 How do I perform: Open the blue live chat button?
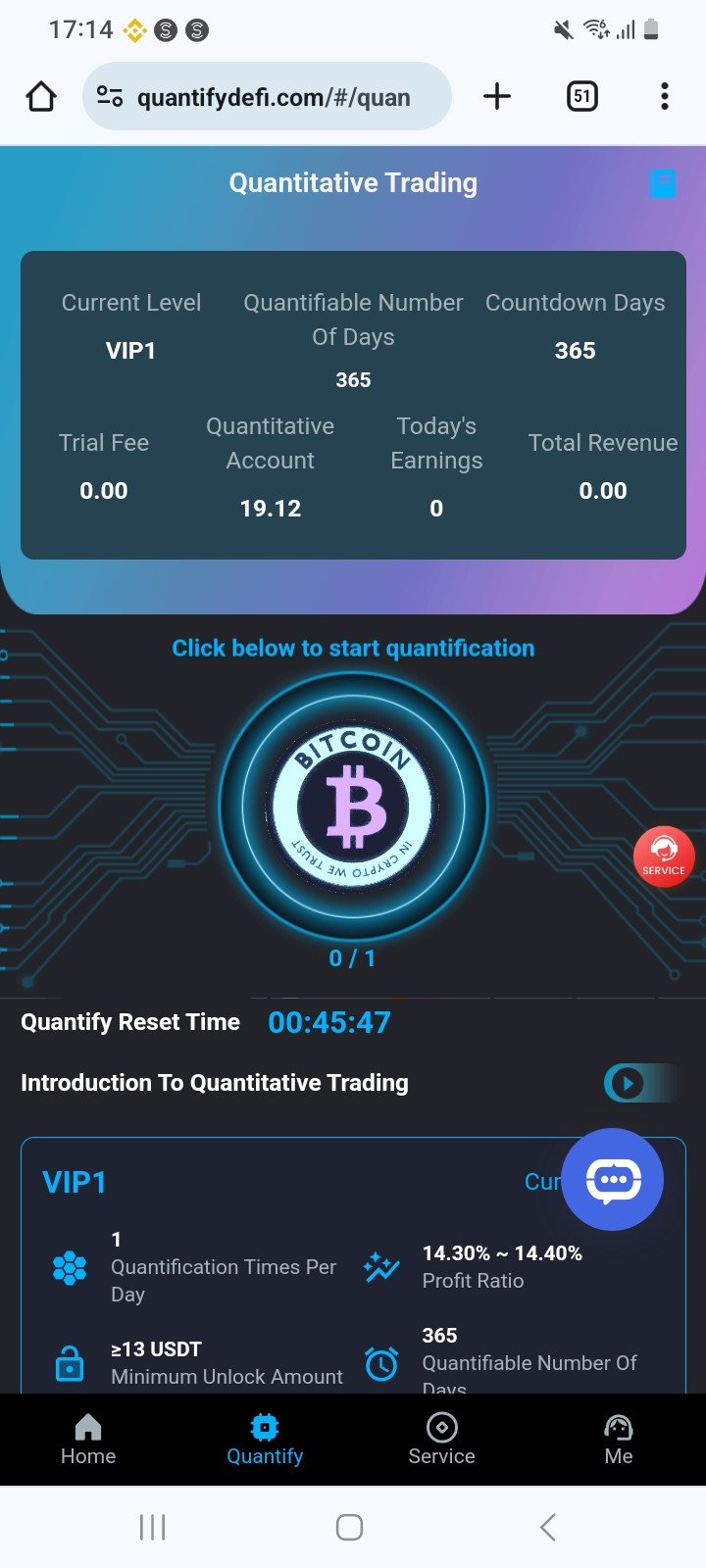click(614, 1179)
